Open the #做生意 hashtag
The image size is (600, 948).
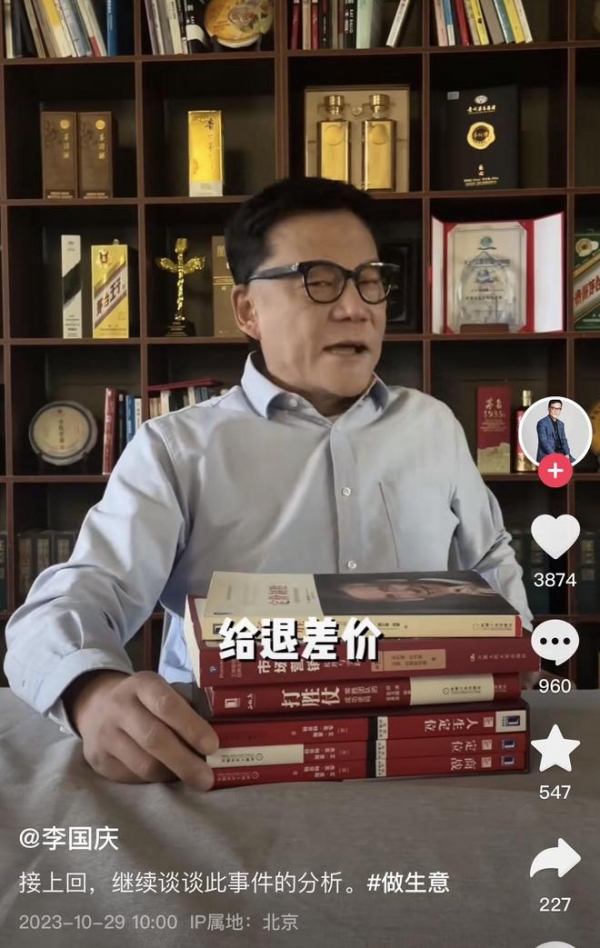408,882
